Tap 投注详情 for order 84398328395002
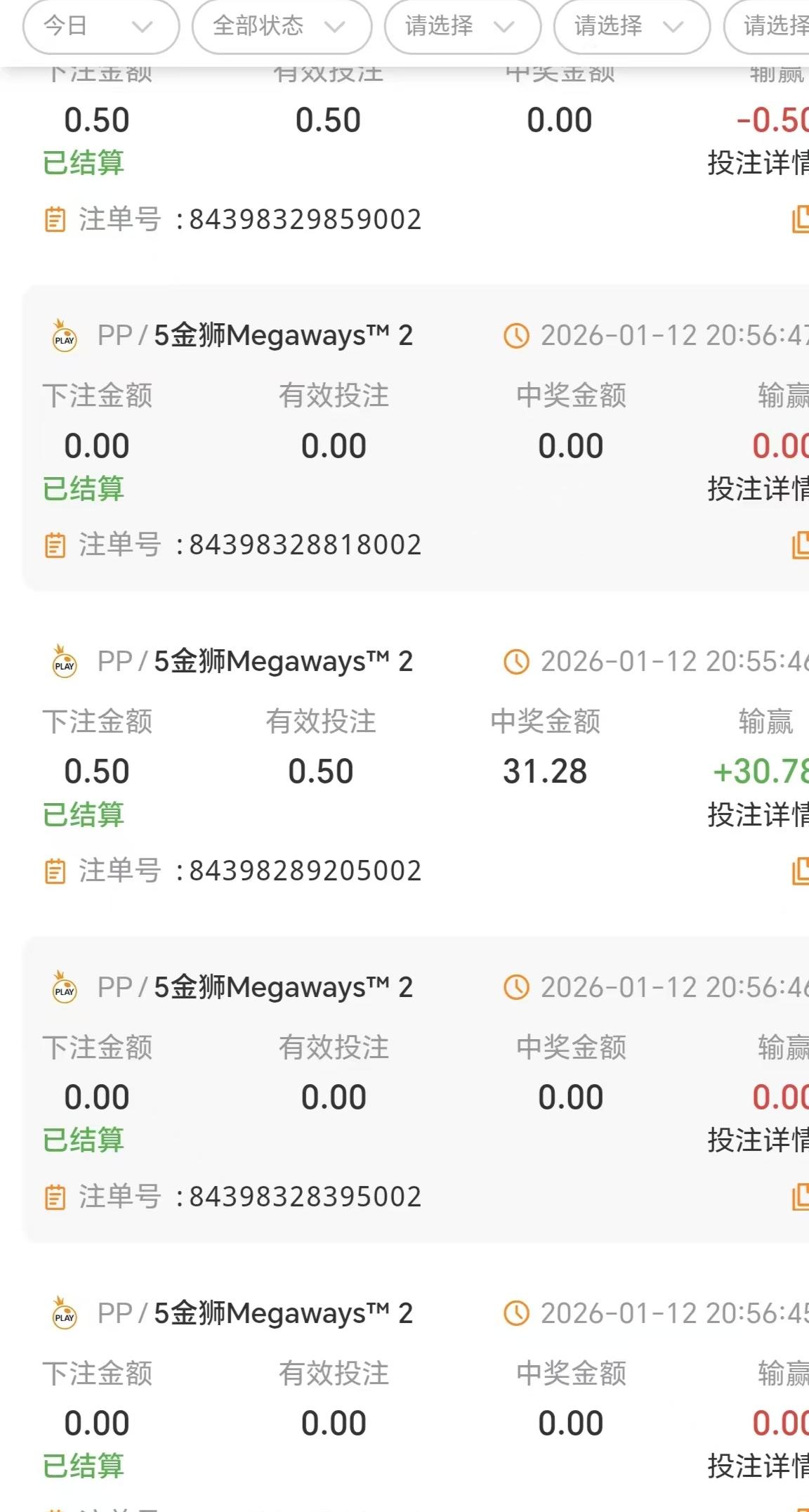 pos(758,1140)
